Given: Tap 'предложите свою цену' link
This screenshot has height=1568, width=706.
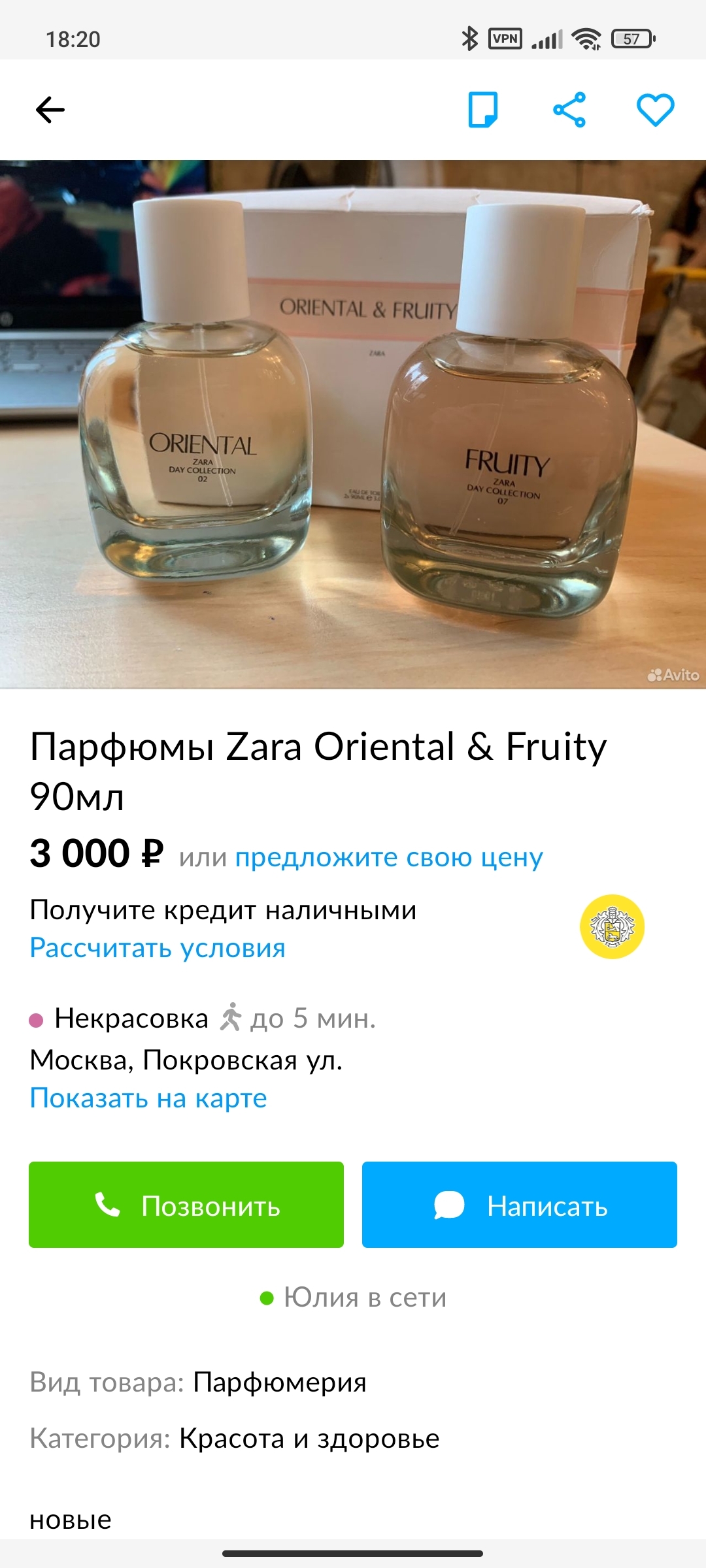Looking at the screenshot, I should click(x=389, y=857).
